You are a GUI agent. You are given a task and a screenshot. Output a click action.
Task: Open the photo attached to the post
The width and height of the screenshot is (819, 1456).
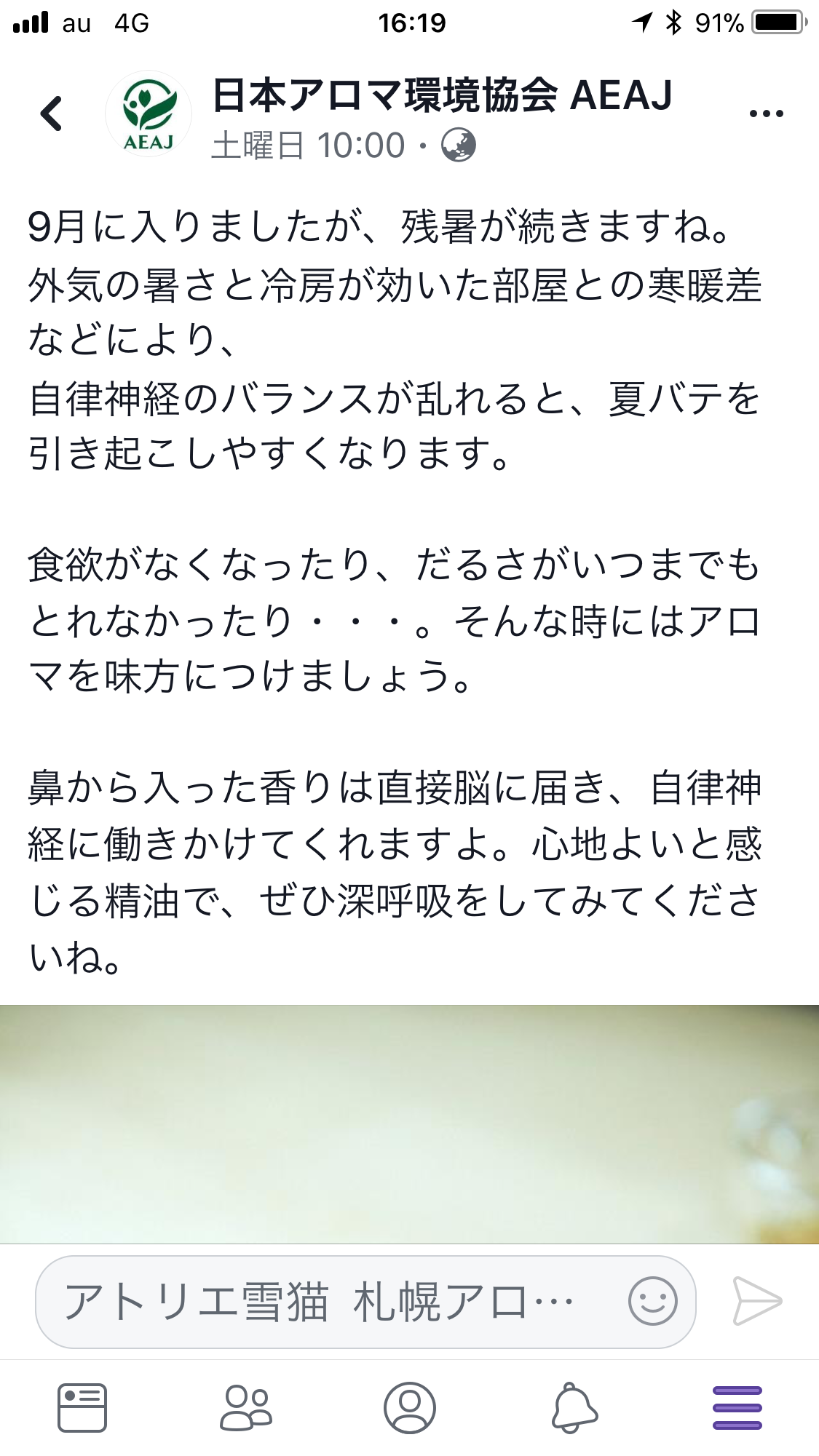(409, 1123)
